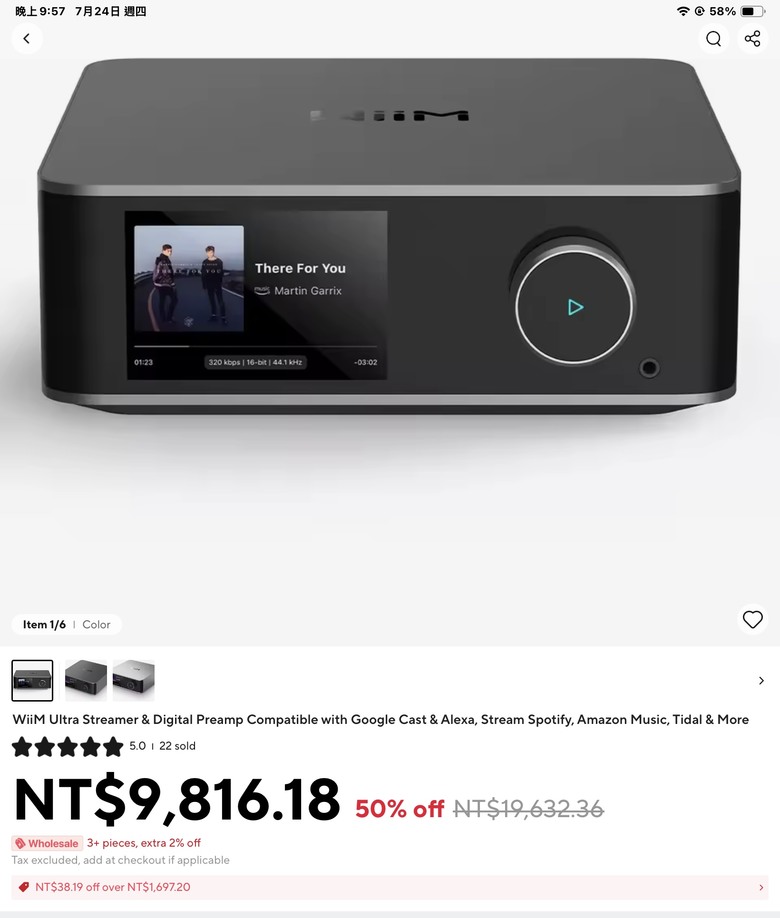Open the NT$38.19 off coupon banner
This screenshot has height=918, width=780.
(389, 887)
